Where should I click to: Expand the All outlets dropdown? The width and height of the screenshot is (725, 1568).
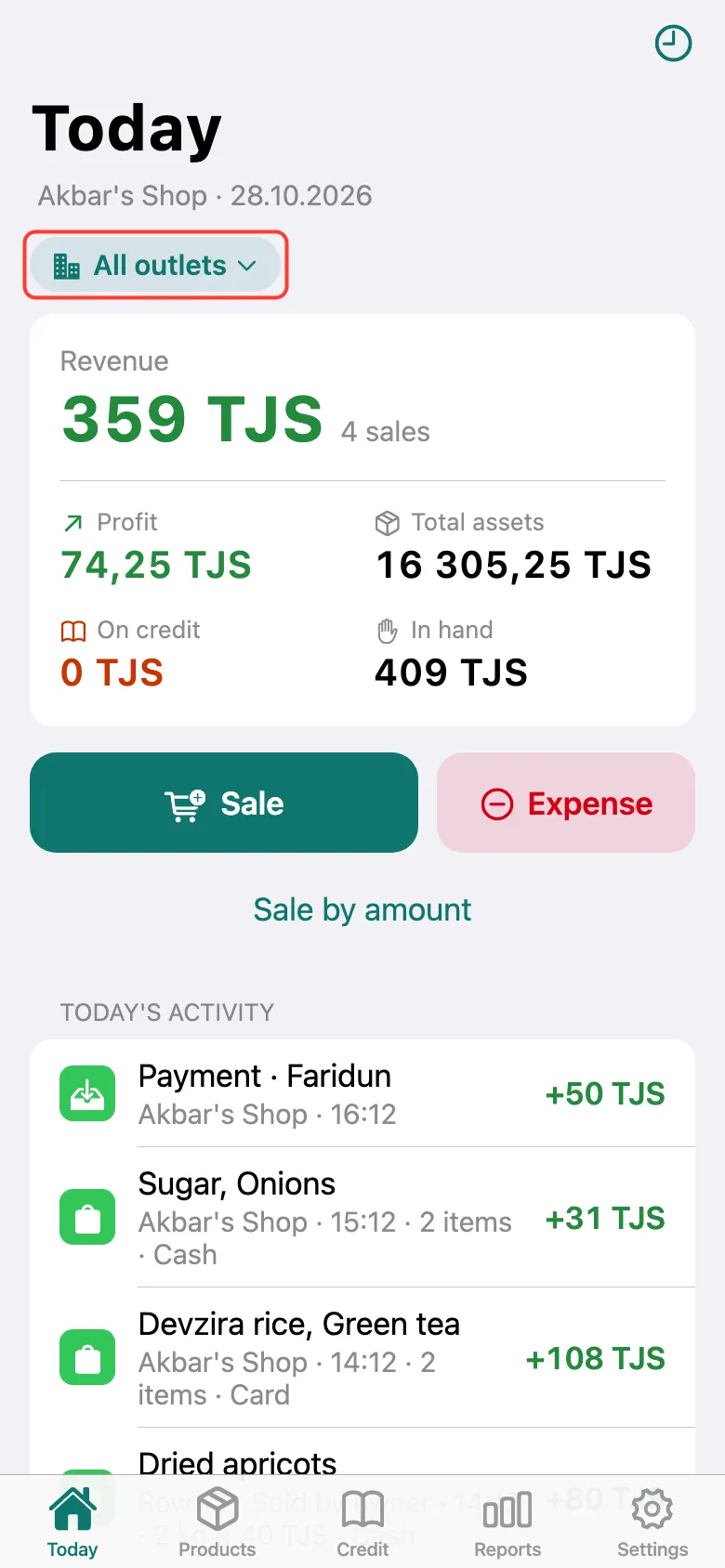click(155, 266)
